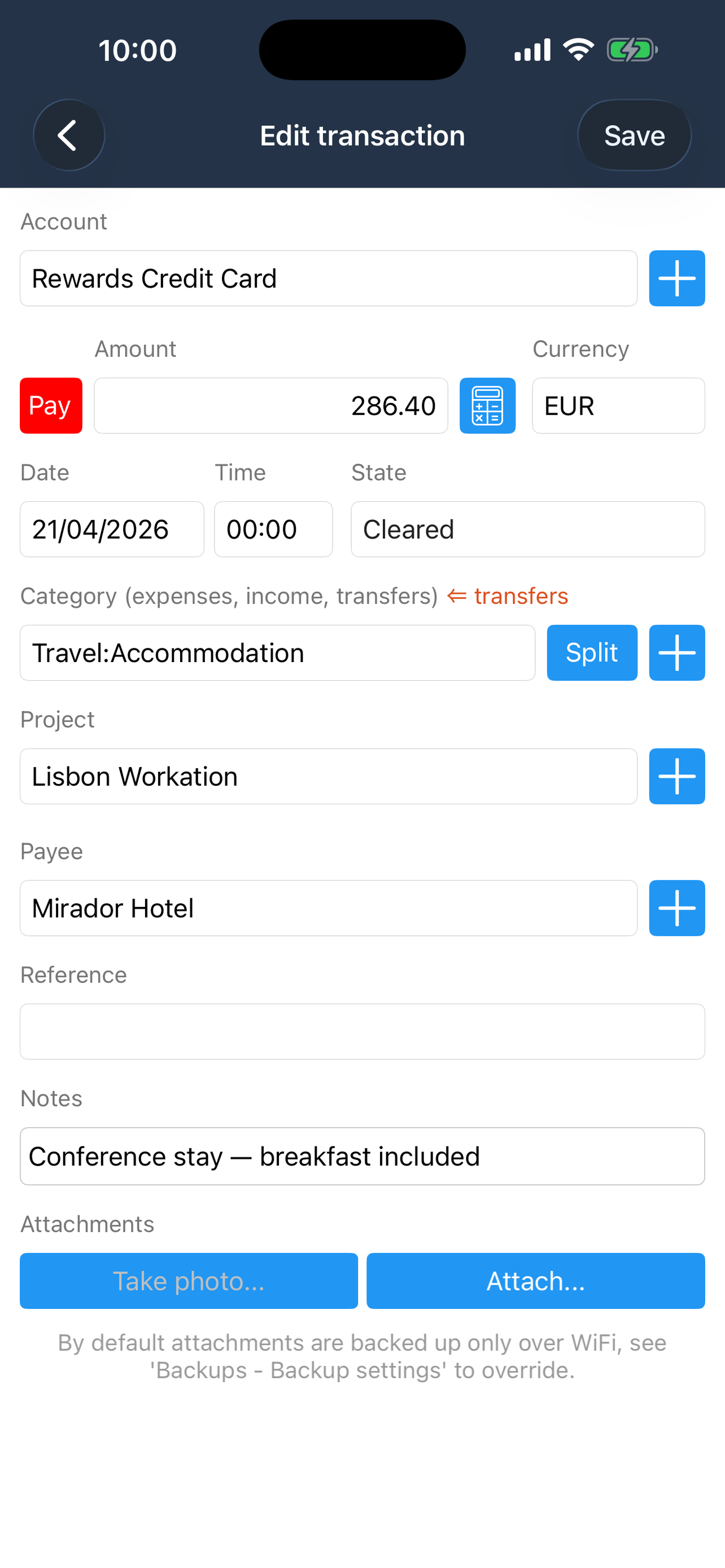Screen dimensions: 725x1568
Task: Change the Cleared state
Action: coord(528,529)
